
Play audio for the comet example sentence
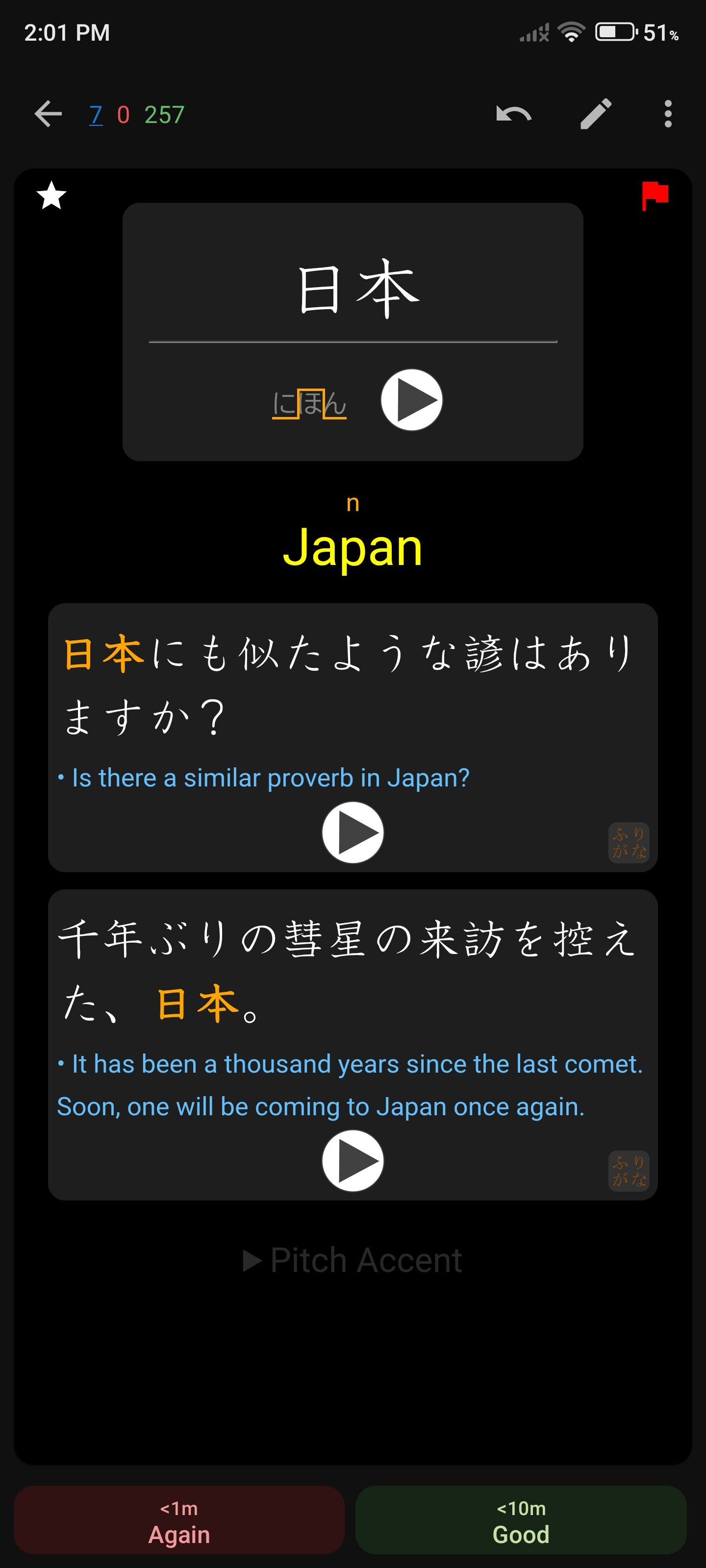pos(353,1161)
